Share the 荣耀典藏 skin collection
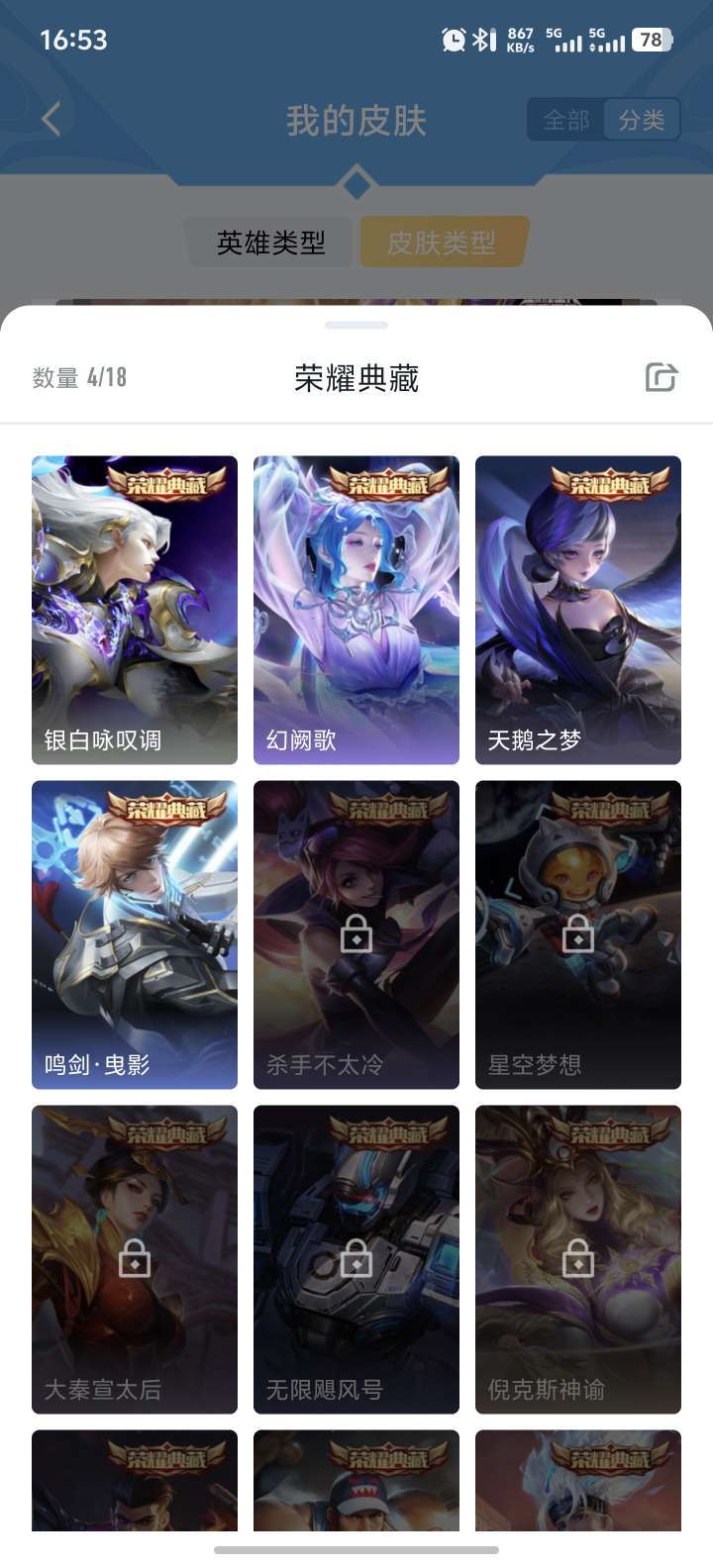 click(x=661, y=377)
